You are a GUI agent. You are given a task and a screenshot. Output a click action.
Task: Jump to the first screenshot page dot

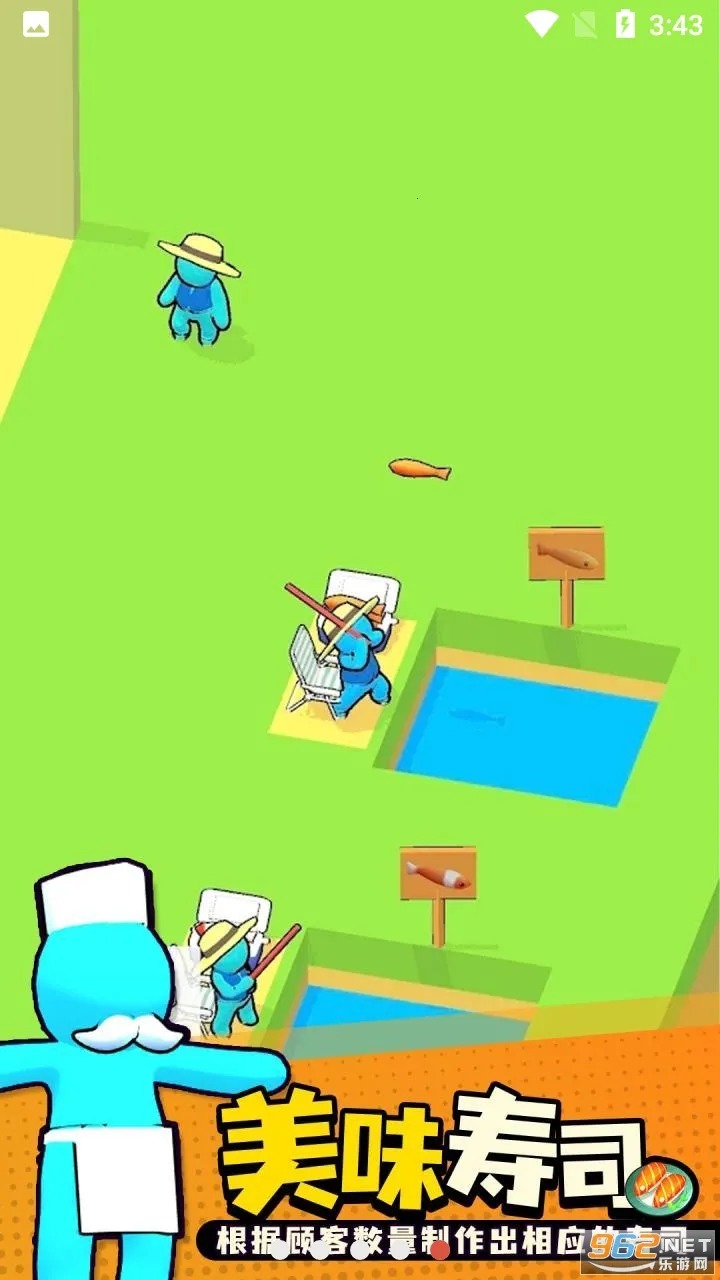[280, 1249]
